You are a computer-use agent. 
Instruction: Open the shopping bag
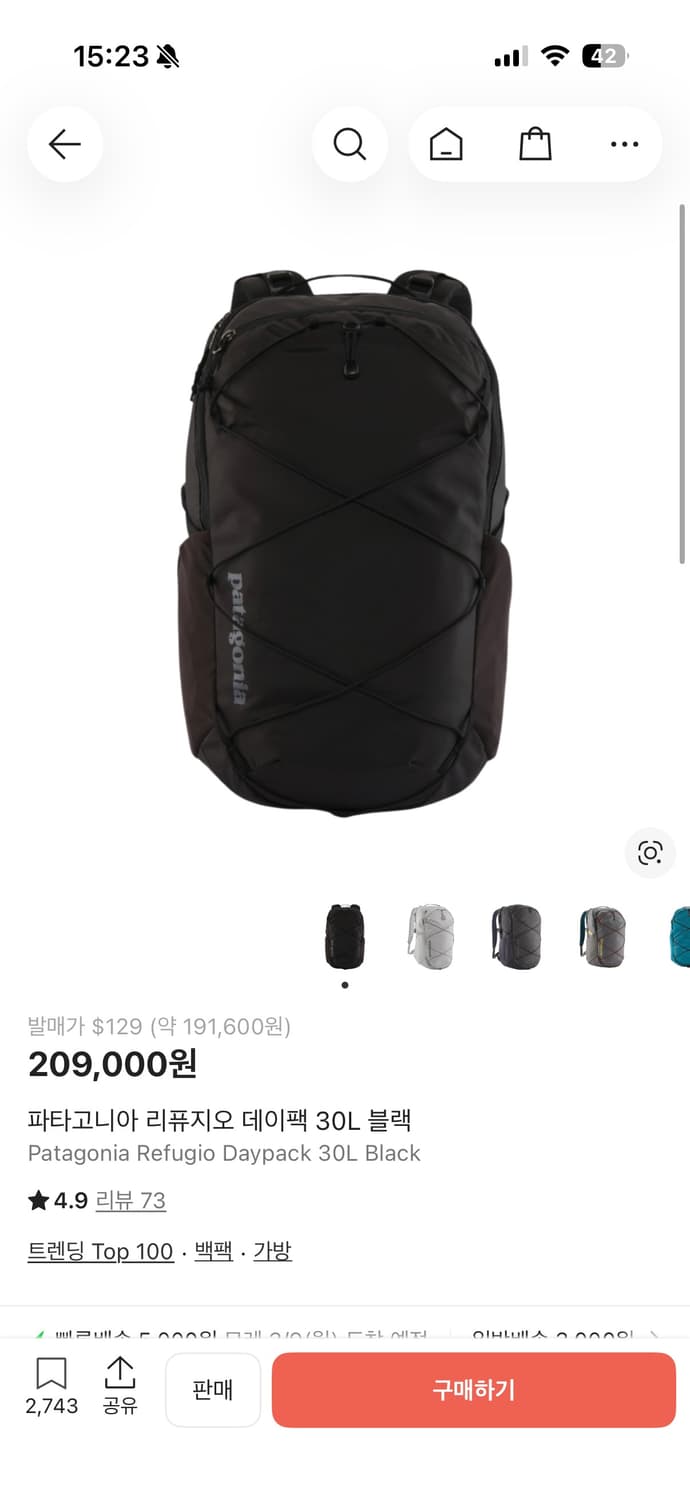coord(535,145)
